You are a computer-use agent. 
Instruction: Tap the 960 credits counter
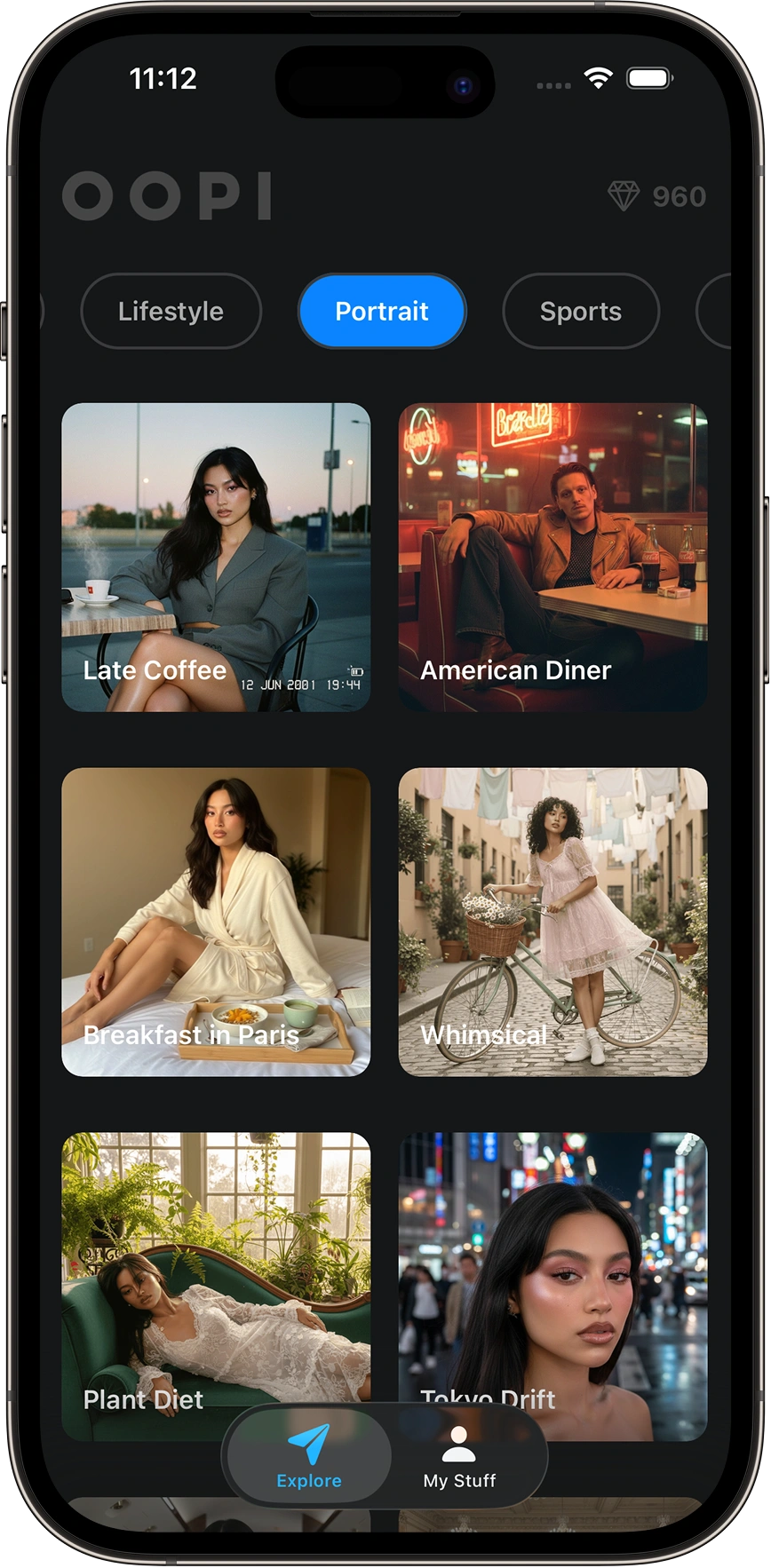pos(680,195)
